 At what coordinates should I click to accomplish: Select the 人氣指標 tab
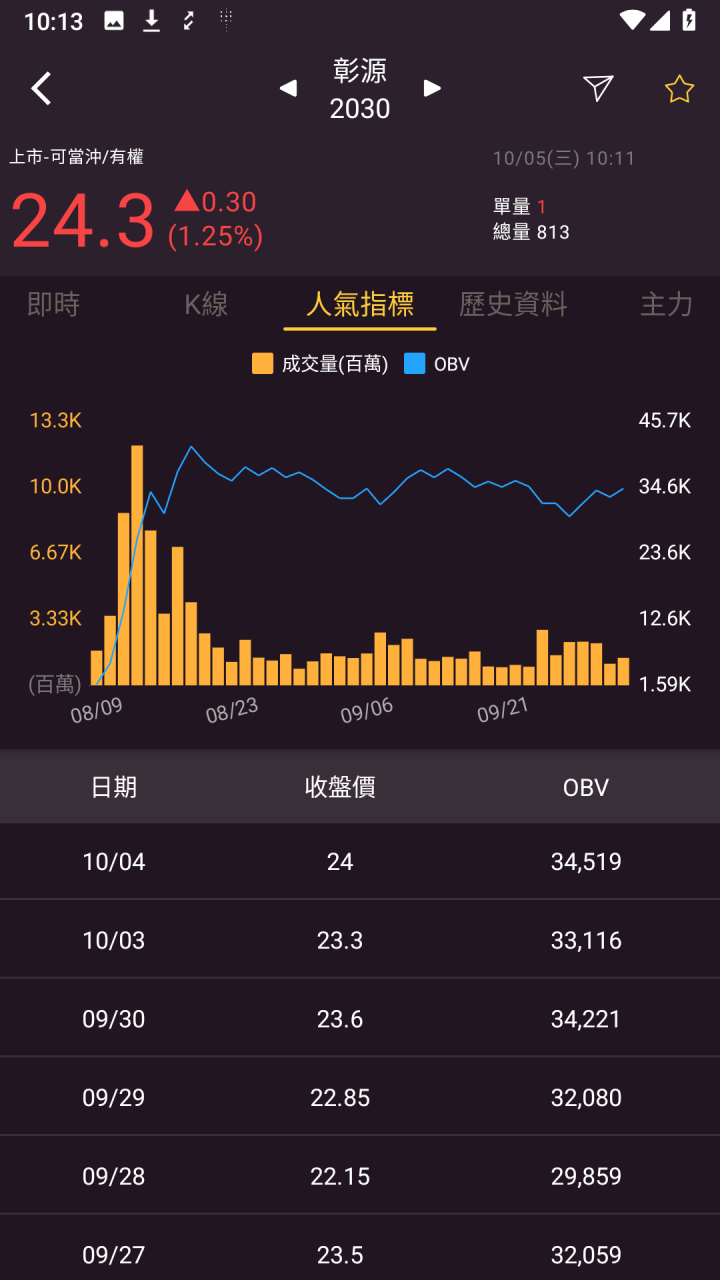(360, 304)
